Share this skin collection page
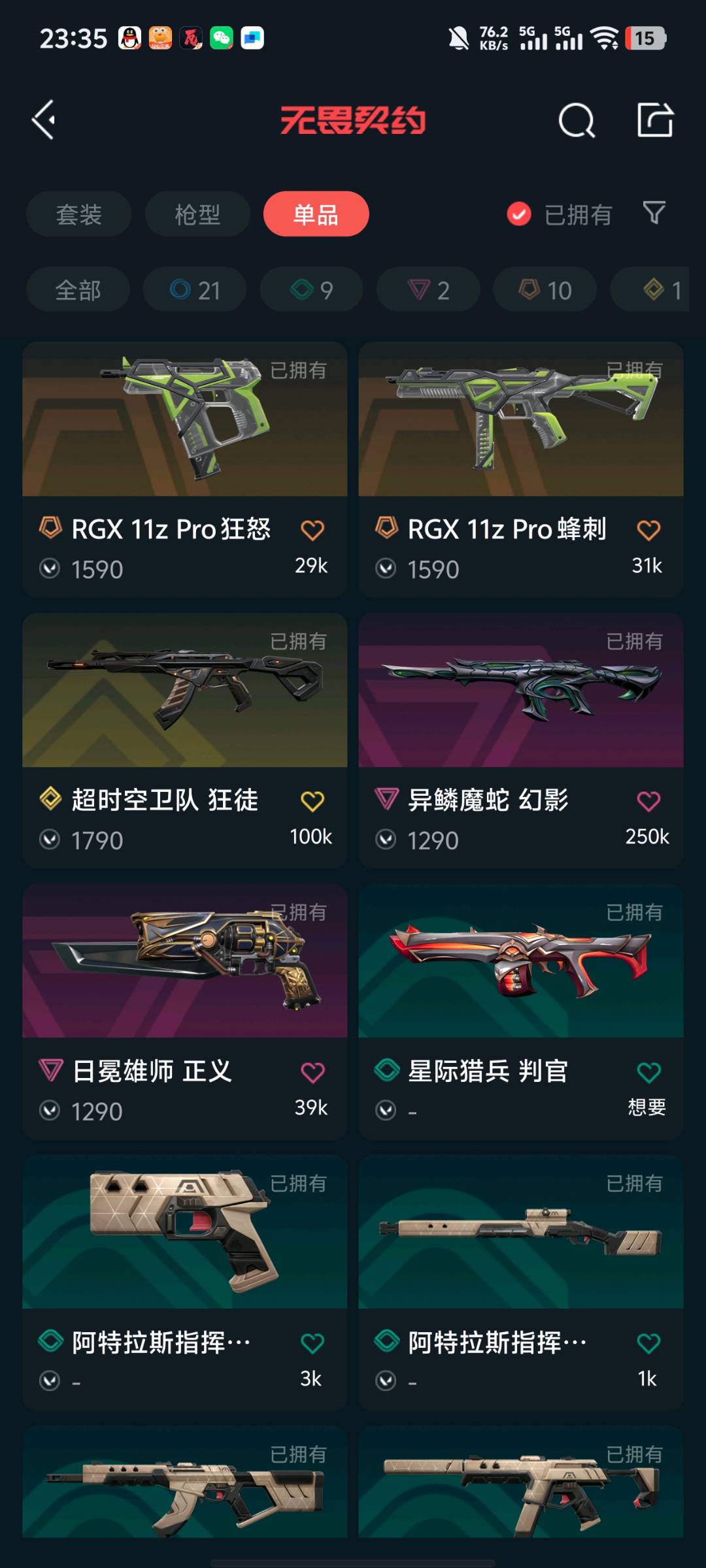This screenshot has width=706, height=1568. pyautogui.click(x=655, y=120)
